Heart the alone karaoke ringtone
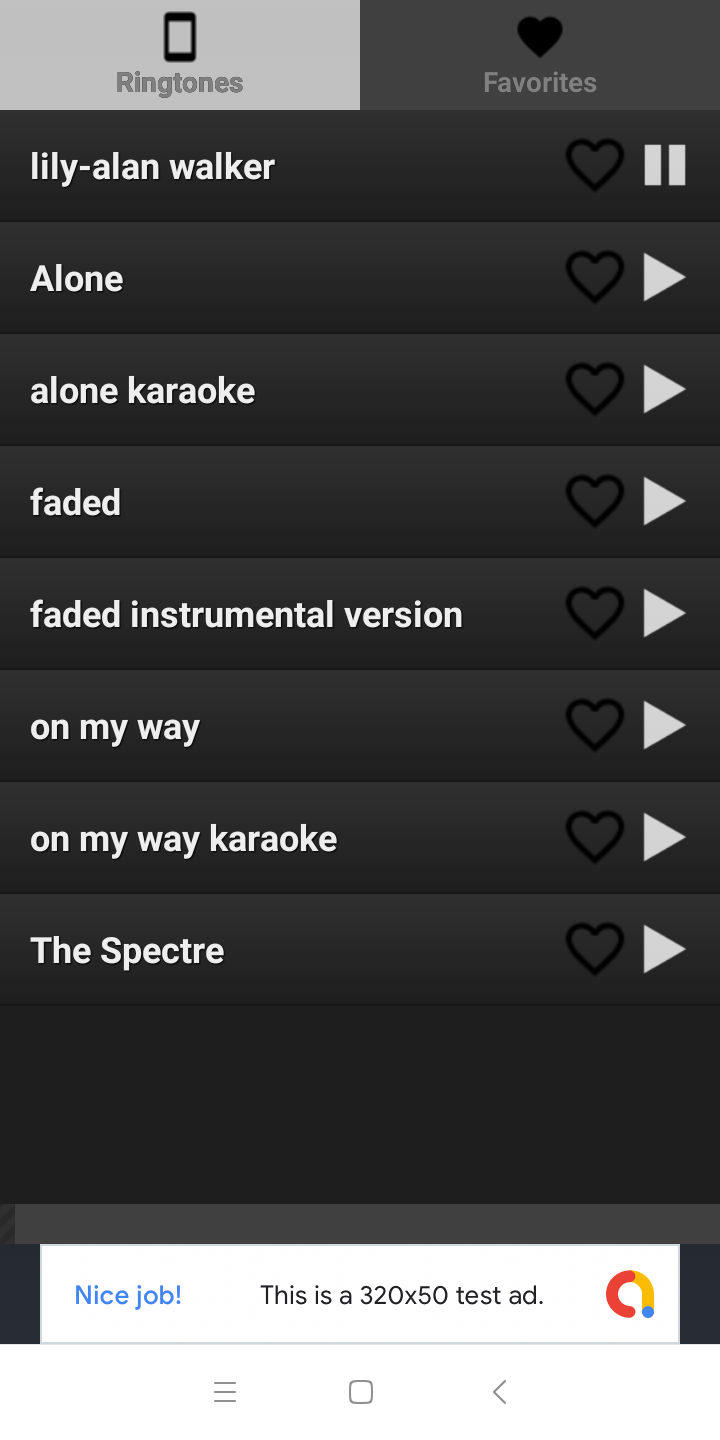The width and height of the screenshot is (720, 1440). click(595, 389)
